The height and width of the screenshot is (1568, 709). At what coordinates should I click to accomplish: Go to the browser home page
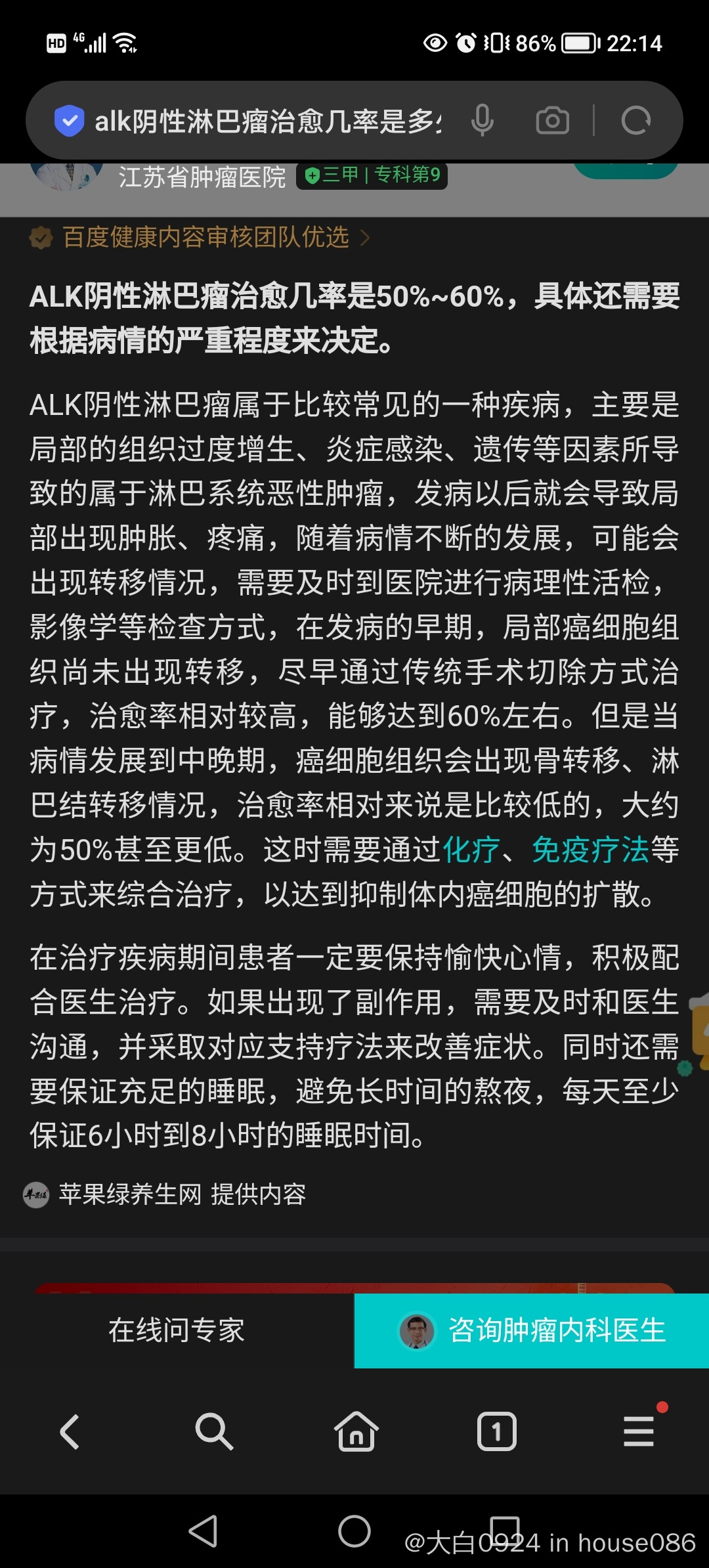[x=356, y=1431]
